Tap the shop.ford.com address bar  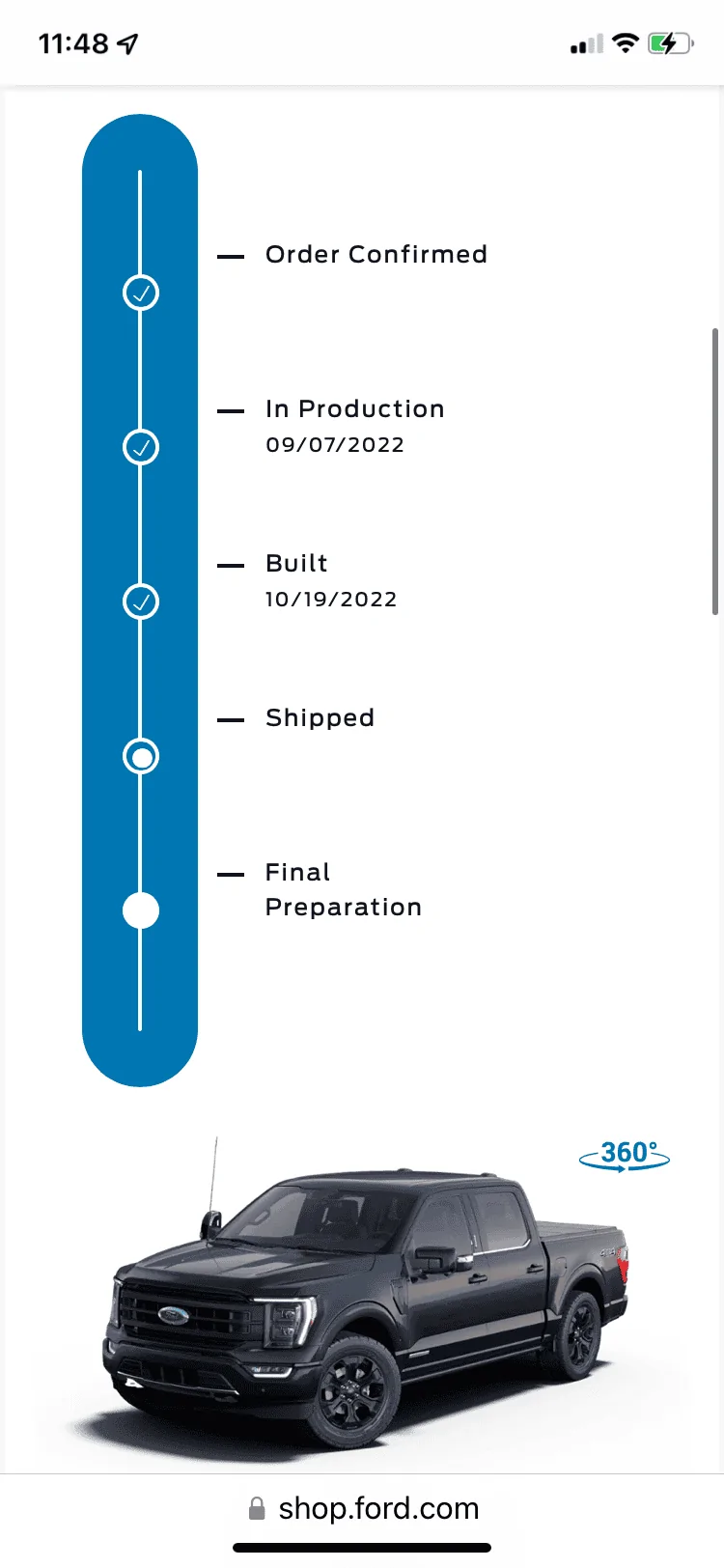[363, 1508]
